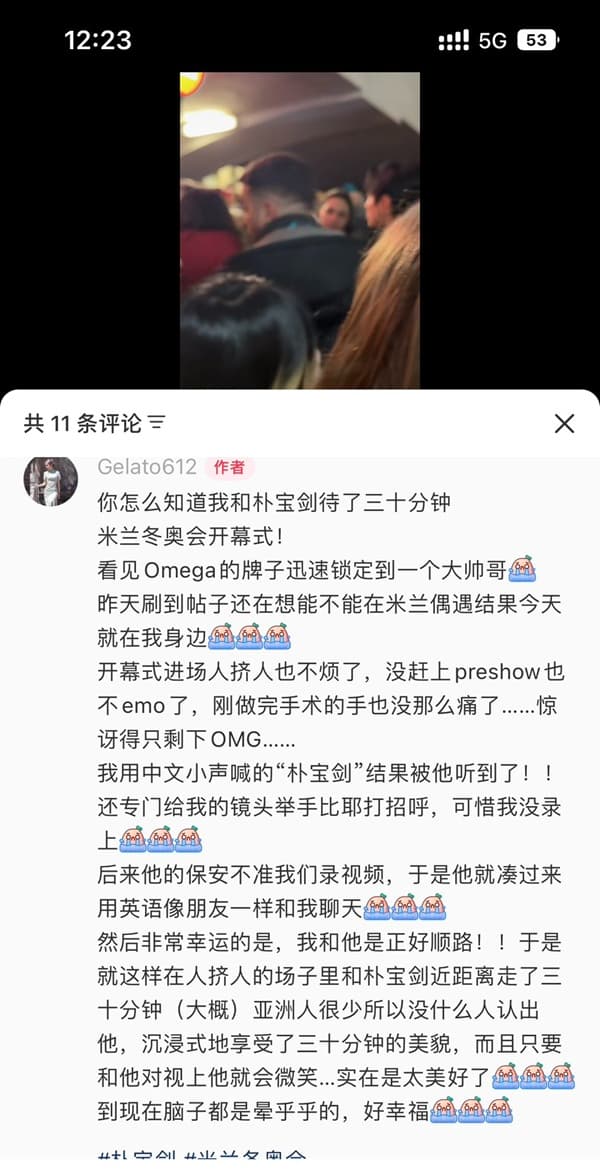Open Gelato612's profile avatar
Image resolution: width=600 pixels, height=1170 pixels.
click(50, 481)
